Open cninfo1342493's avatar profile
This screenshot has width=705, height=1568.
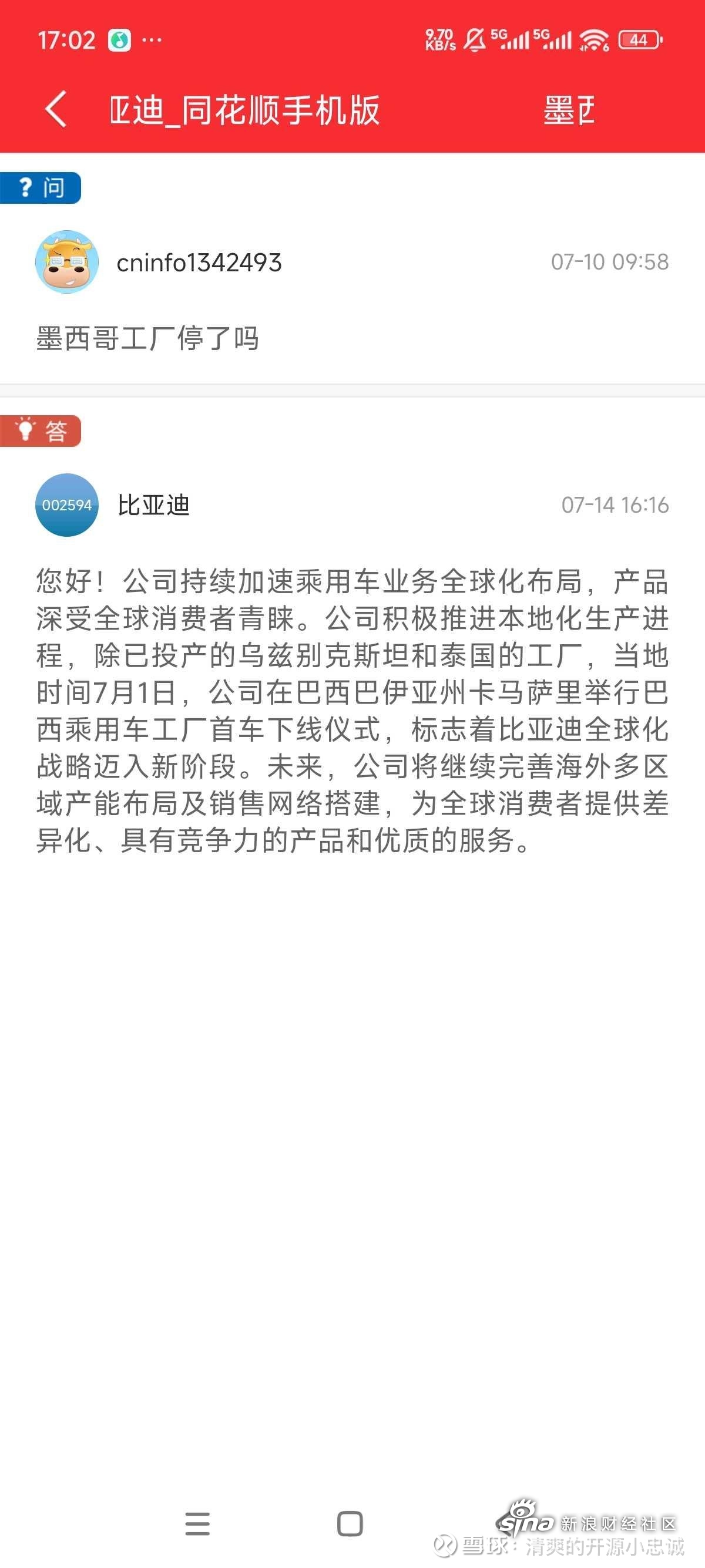67,262
